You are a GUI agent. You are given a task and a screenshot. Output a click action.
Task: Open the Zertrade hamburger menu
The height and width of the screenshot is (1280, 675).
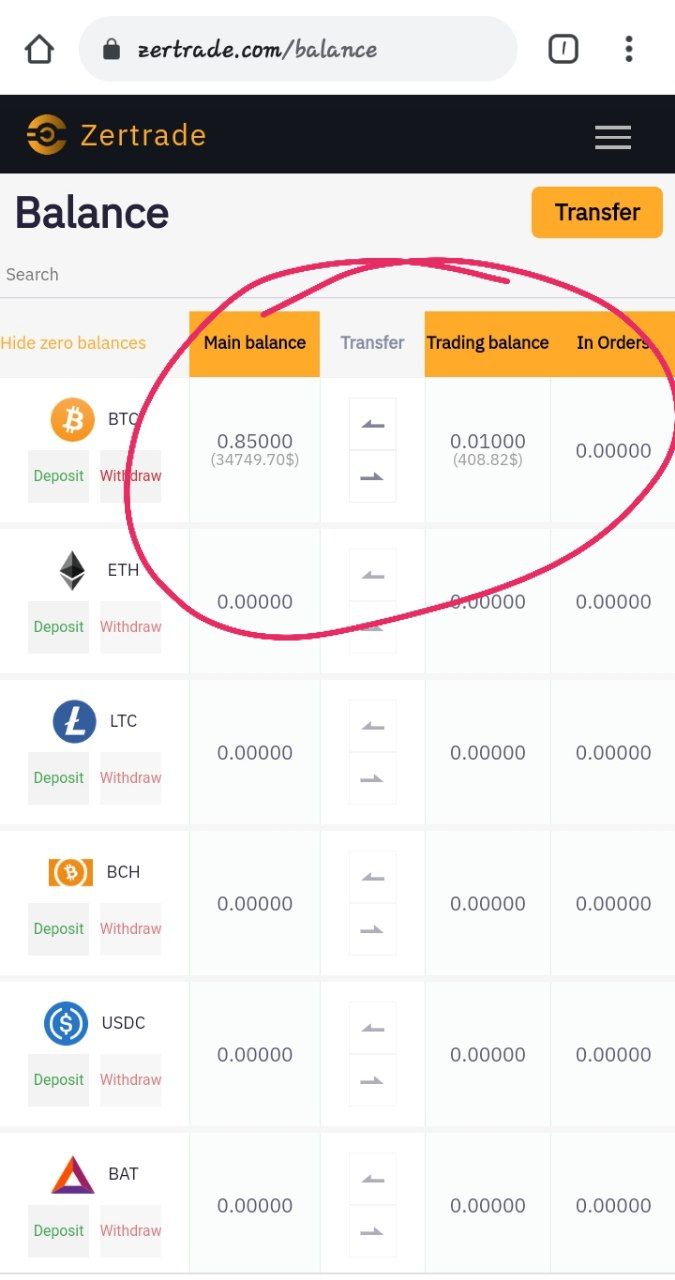[x=612, y=137]
